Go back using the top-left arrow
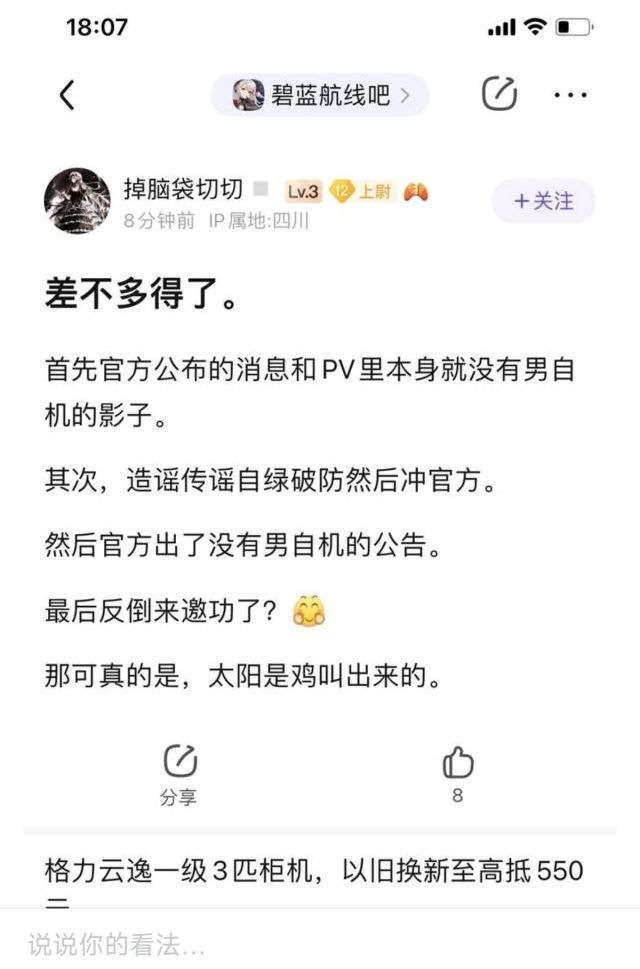640x969 pixels. point(67,96)
